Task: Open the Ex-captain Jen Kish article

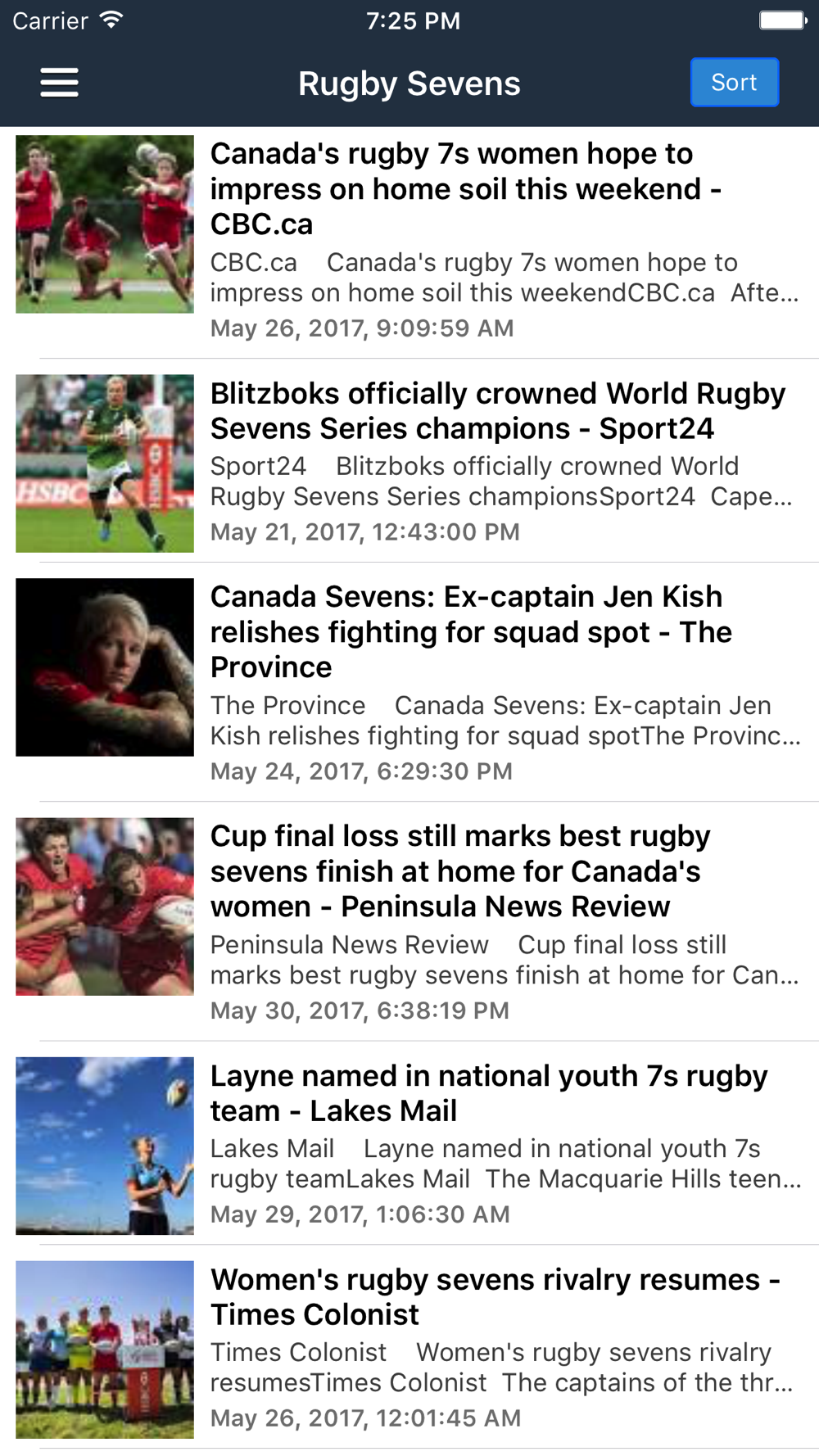Action: [x=409, y=682]
